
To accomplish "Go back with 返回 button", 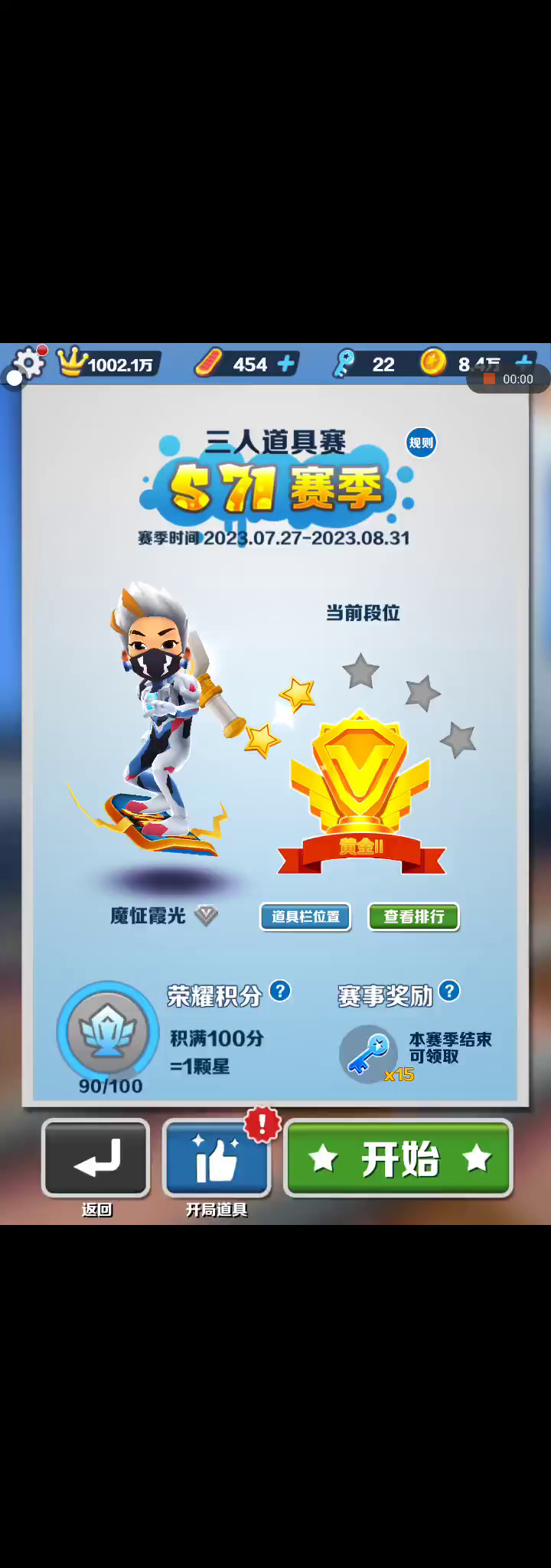I will click(96, 1158).
